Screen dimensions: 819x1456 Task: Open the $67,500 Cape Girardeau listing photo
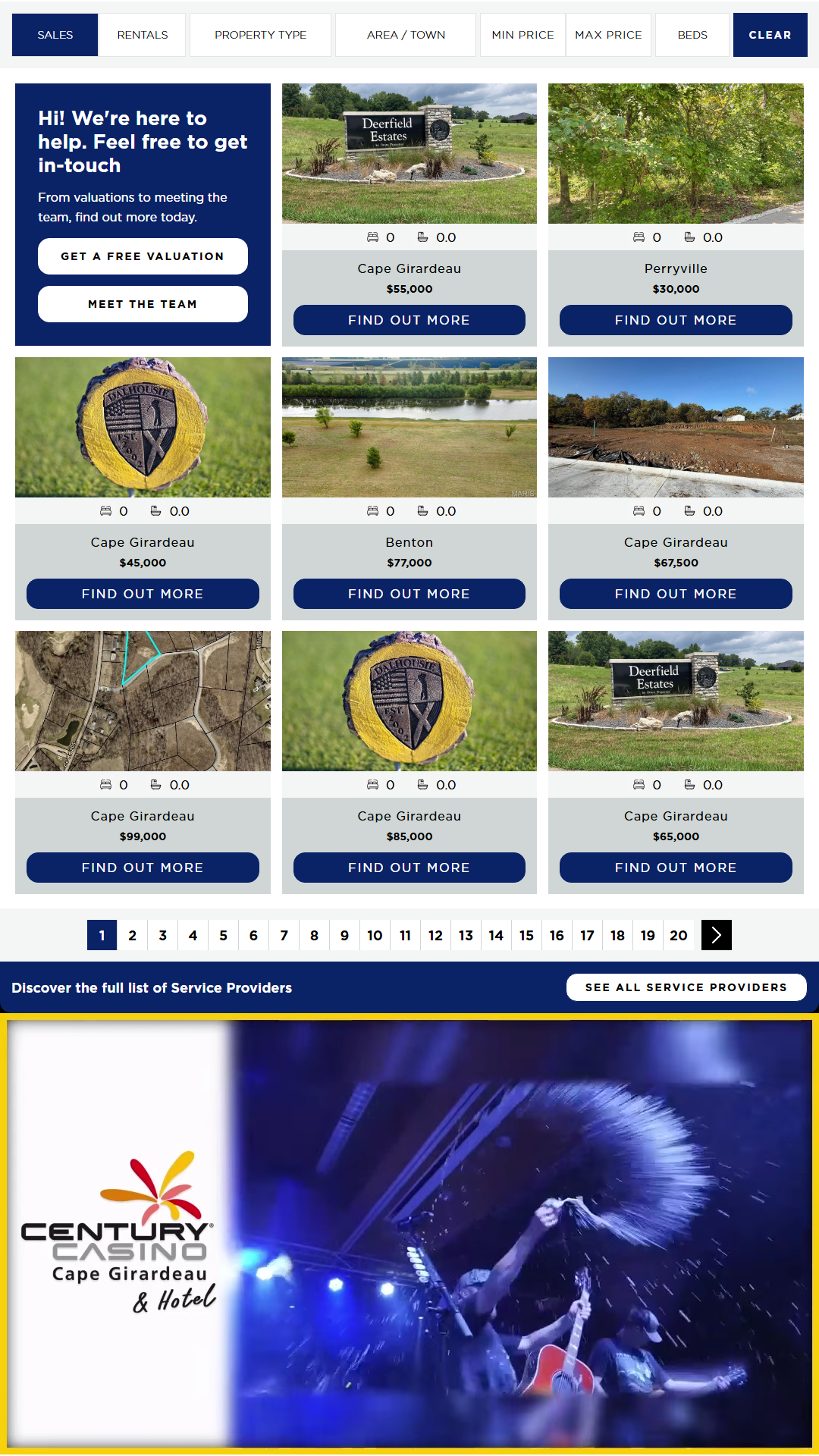[676, 427]
